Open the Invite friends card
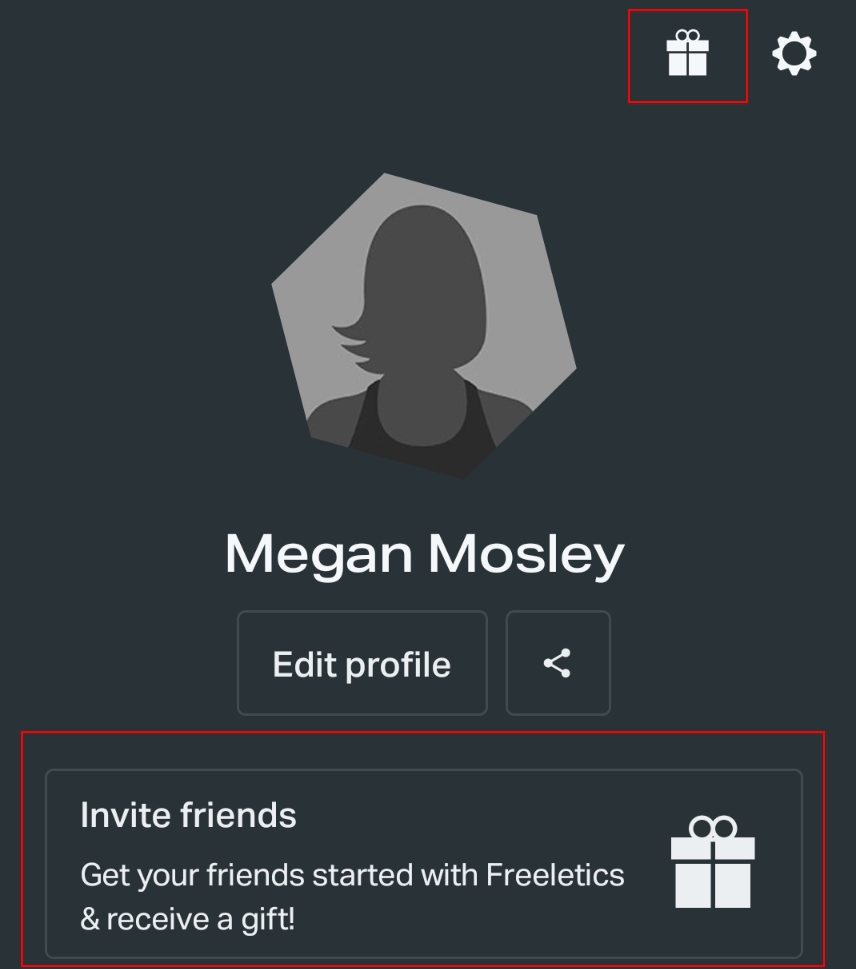The image size is (856, 969). point(423,863)
